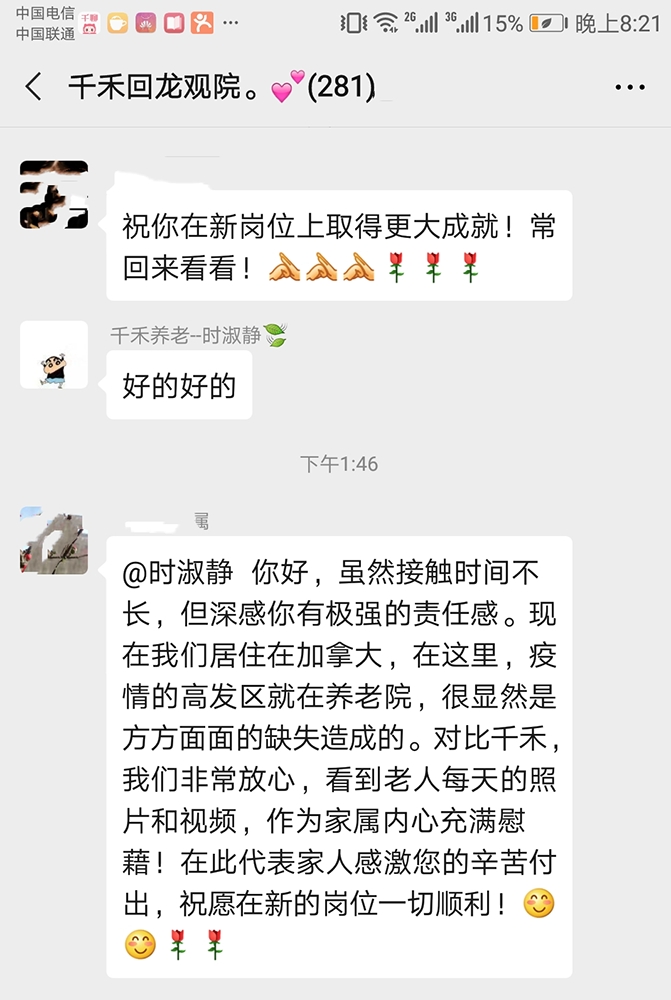Viewport: 671px width, 1000px height.
Task: Go back from the 千禾回龙观院 group chat
Action: click(x=34, y=87)
